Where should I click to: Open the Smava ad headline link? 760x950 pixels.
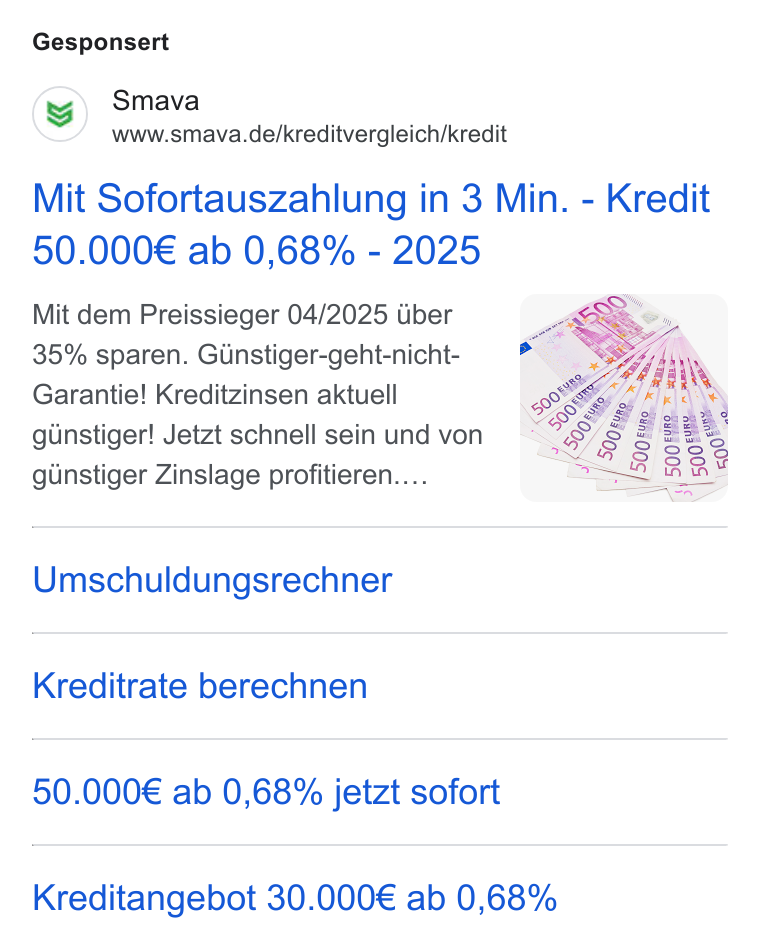pos(371,224)
